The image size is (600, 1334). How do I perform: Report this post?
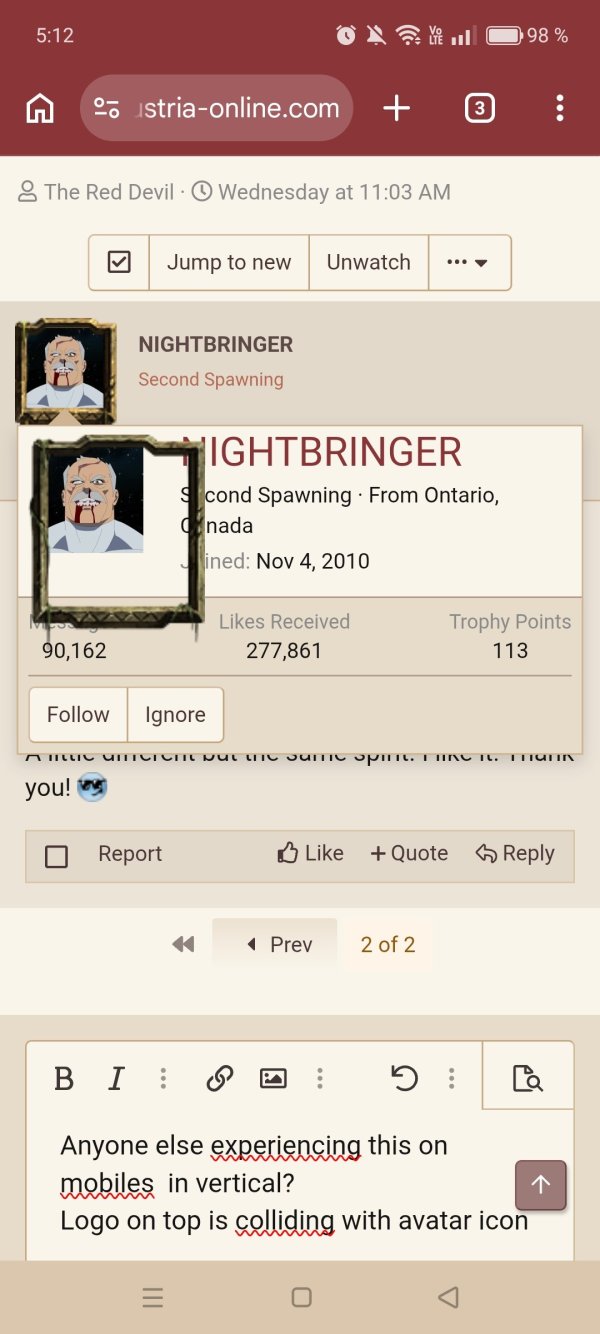pyautogui.click(x=130, y=854)
